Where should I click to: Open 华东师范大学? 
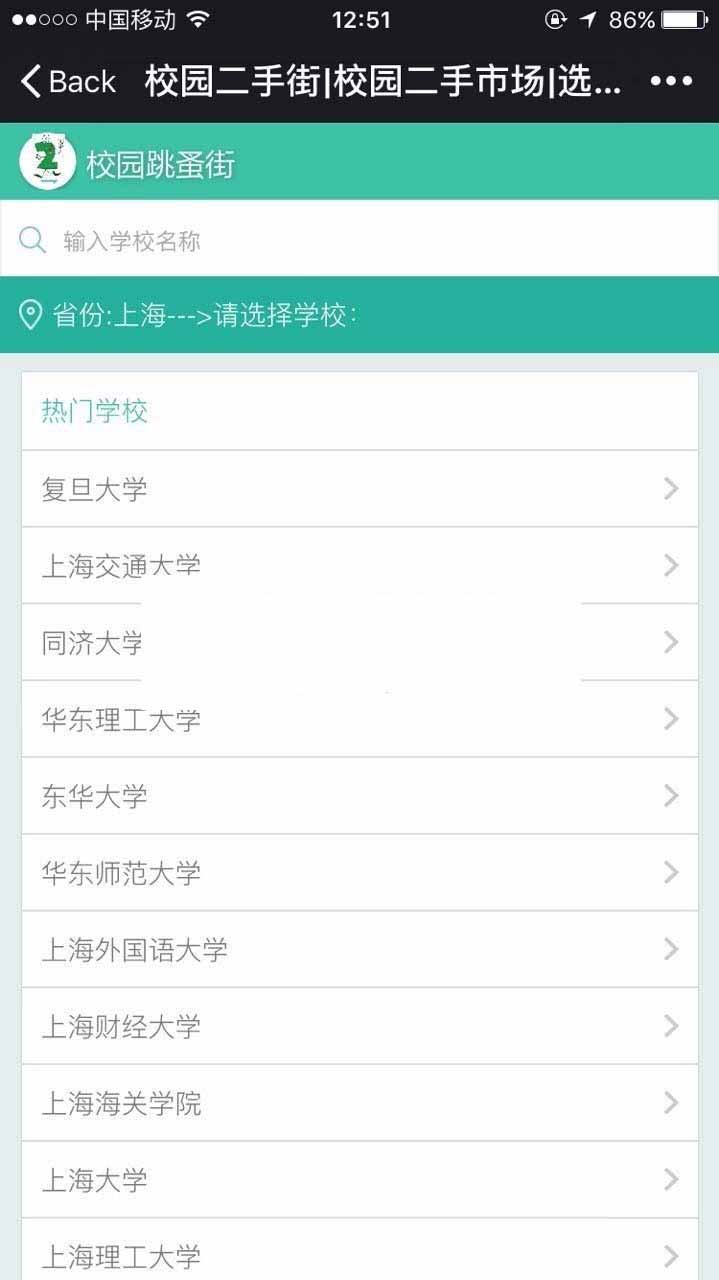coord(359,873)
